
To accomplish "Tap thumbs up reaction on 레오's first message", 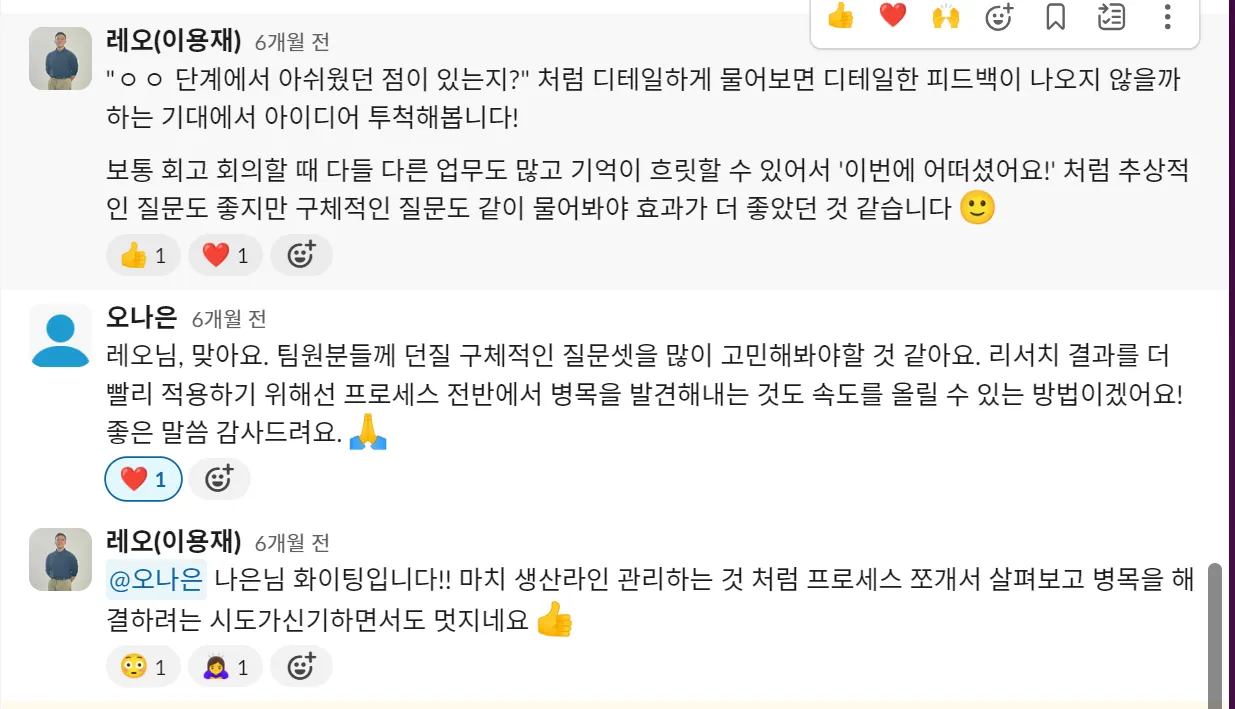I will coord(143,256).
